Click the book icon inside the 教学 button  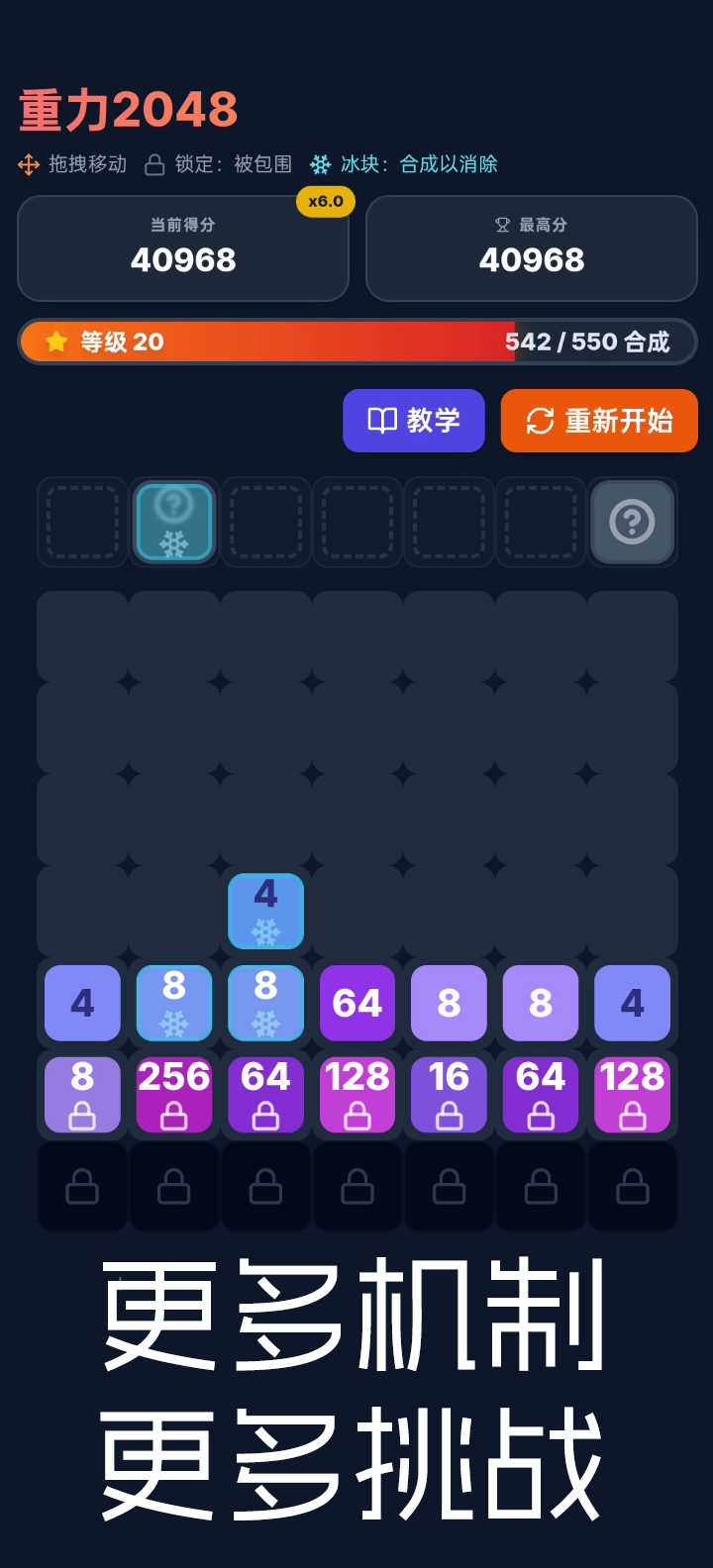[380, 421]
